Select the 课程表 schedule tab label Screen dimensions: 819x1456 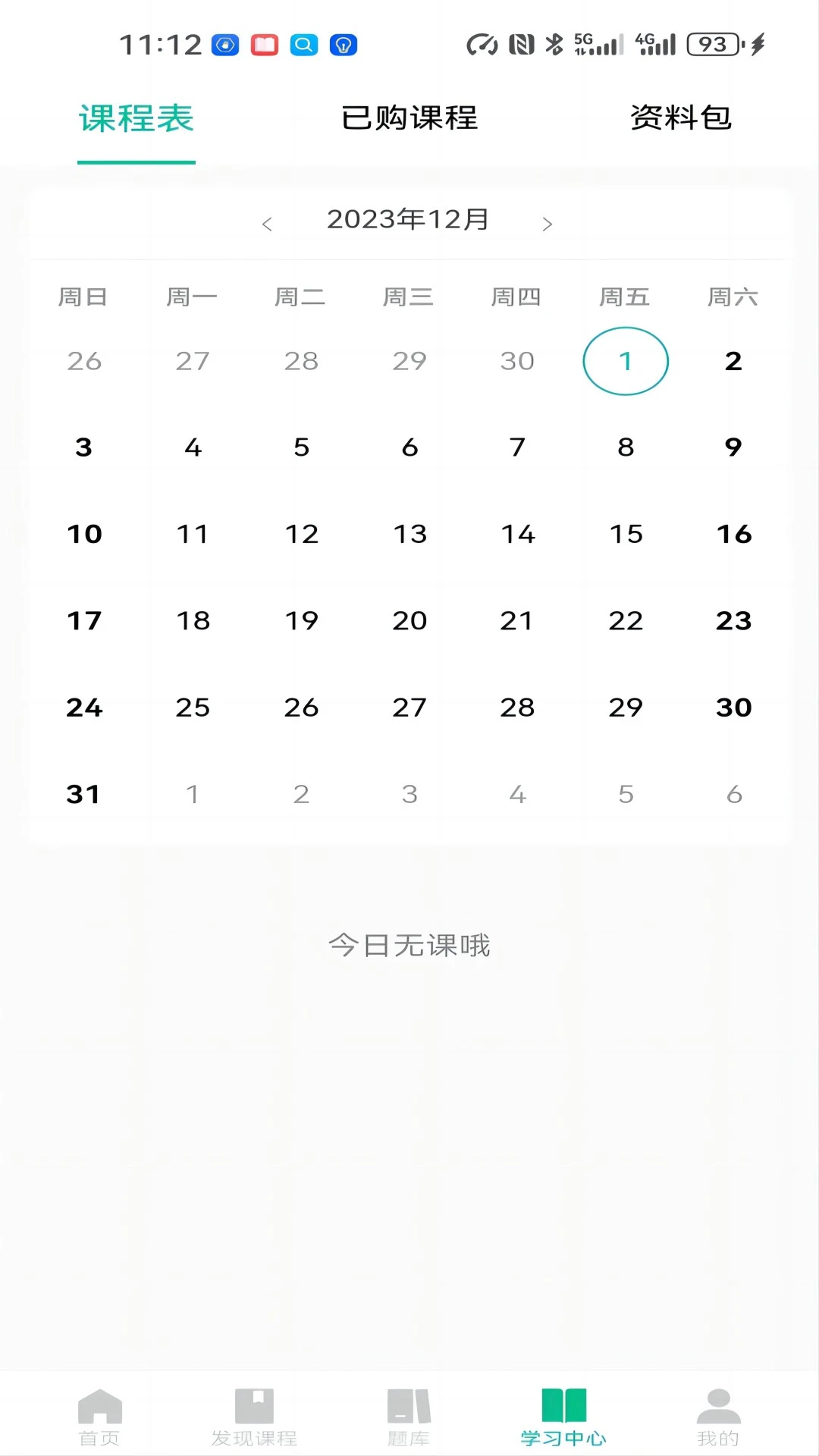point(135,118)
